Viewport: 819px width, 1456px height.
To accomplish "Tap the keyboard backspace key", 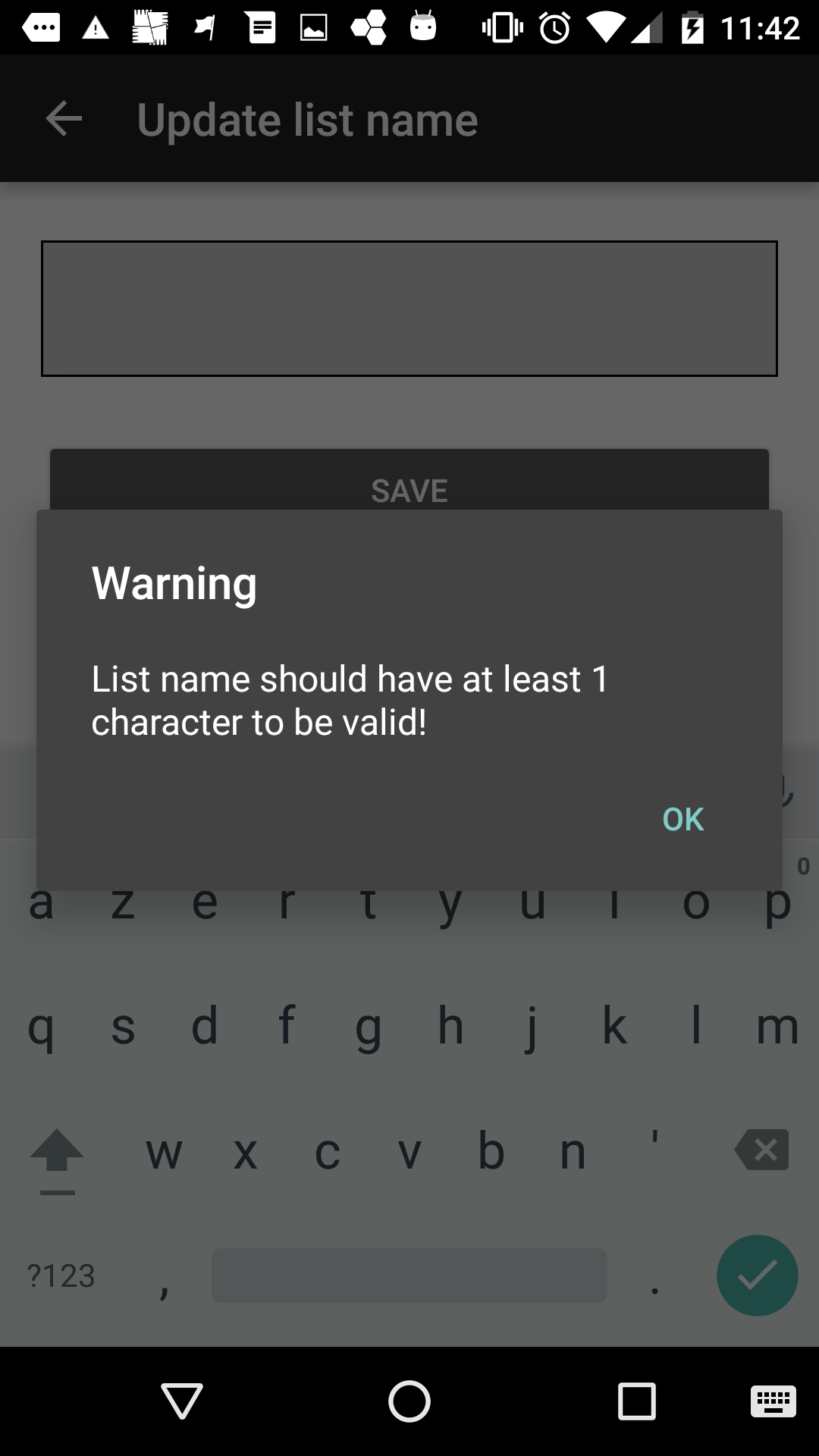I will click(x=762, y=1150).
